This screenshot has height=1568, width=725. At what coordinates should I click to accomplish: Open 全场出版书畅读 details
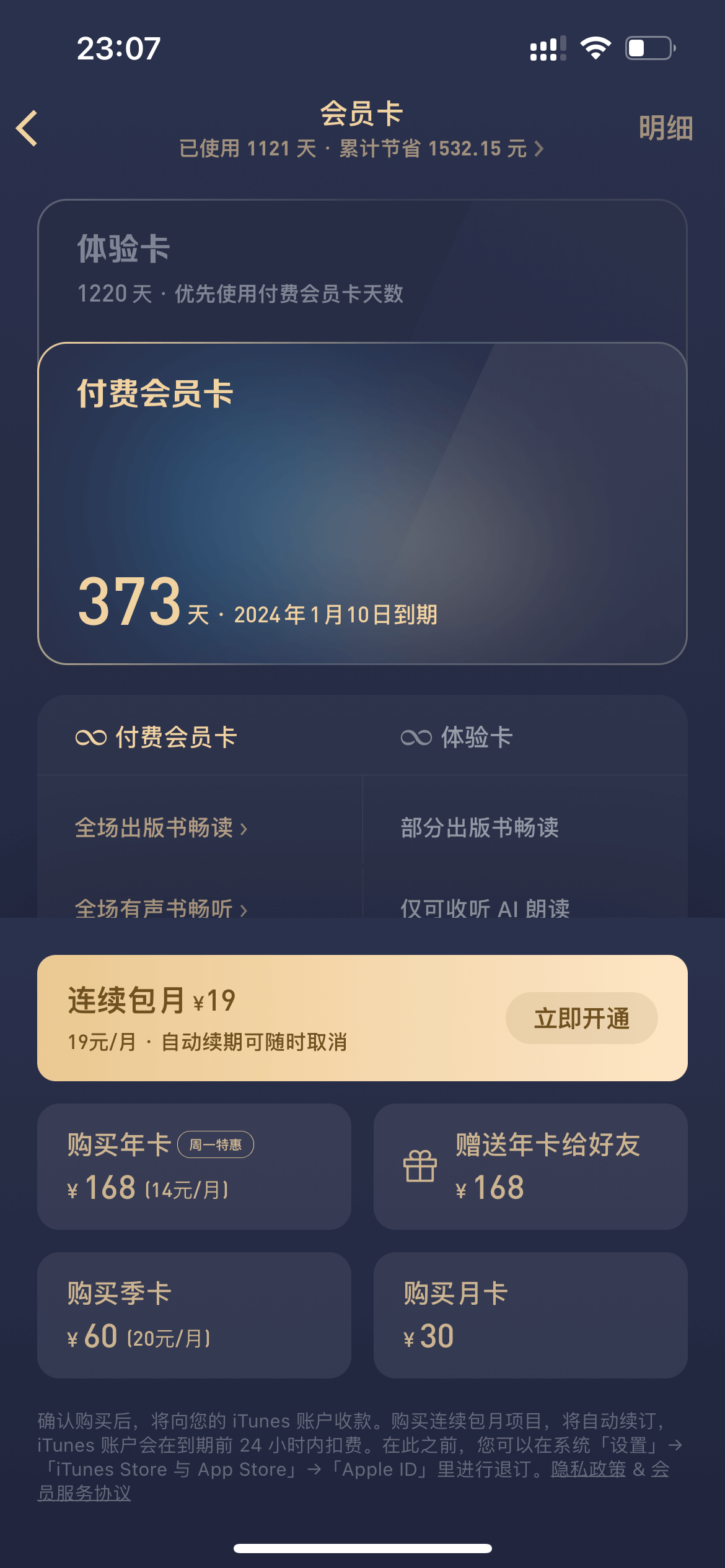[161, 828]
